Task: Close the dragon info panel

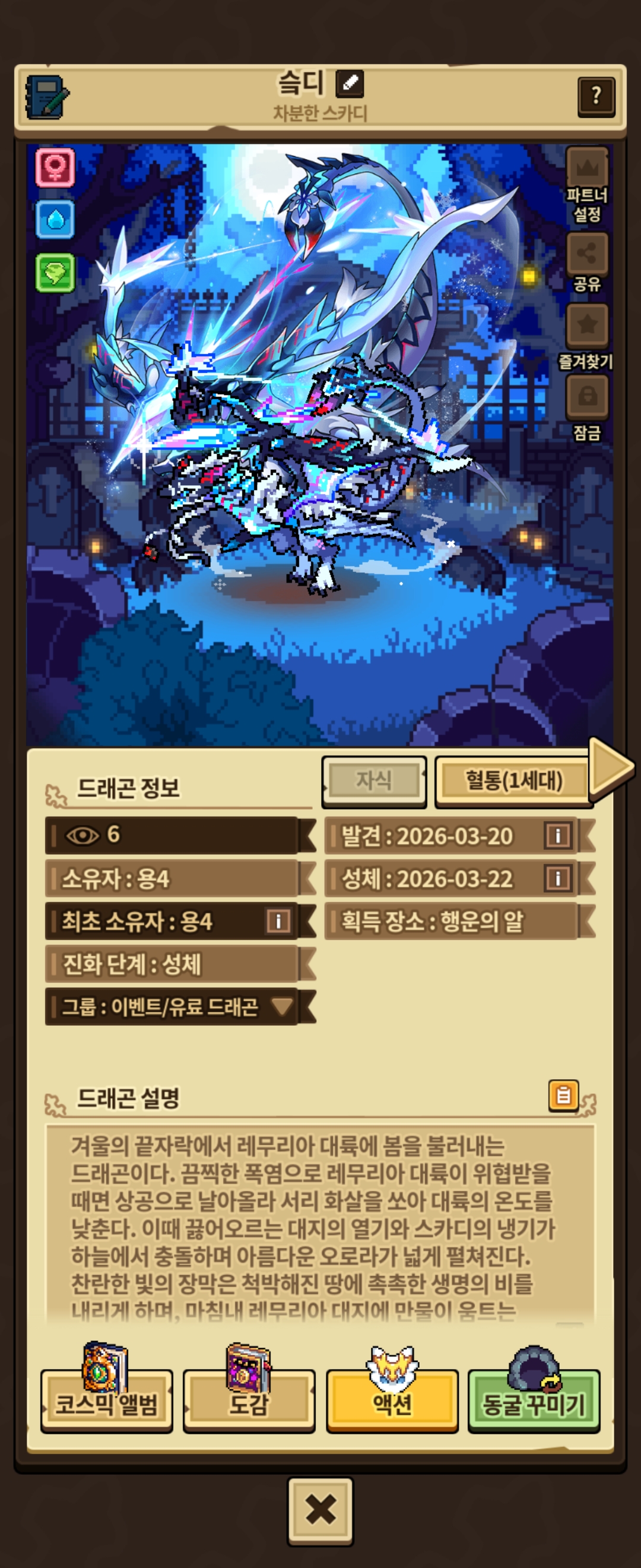Action: [320, 1510]
